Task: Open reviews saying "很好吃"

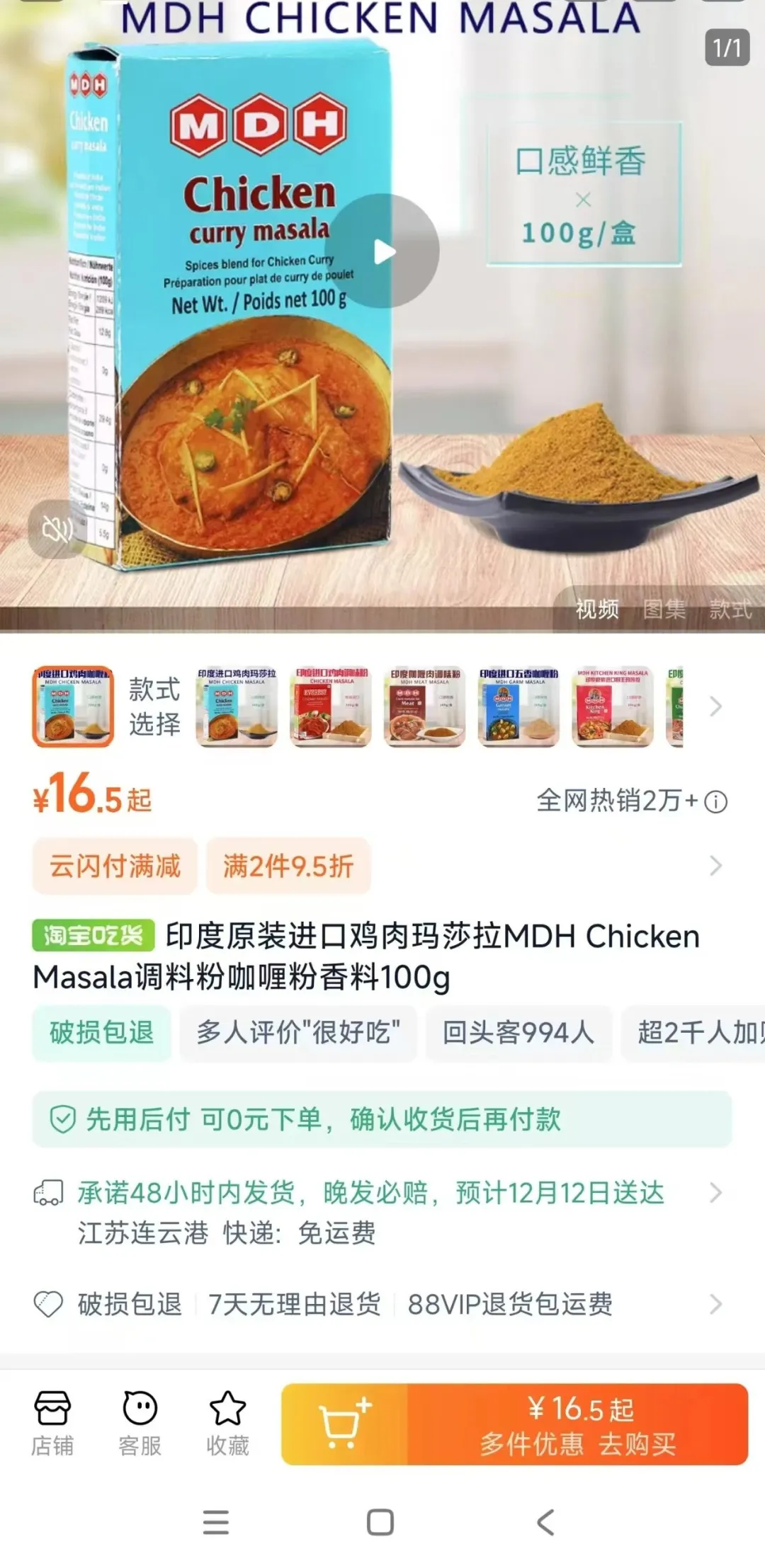Action: [x=298, y=1033]
